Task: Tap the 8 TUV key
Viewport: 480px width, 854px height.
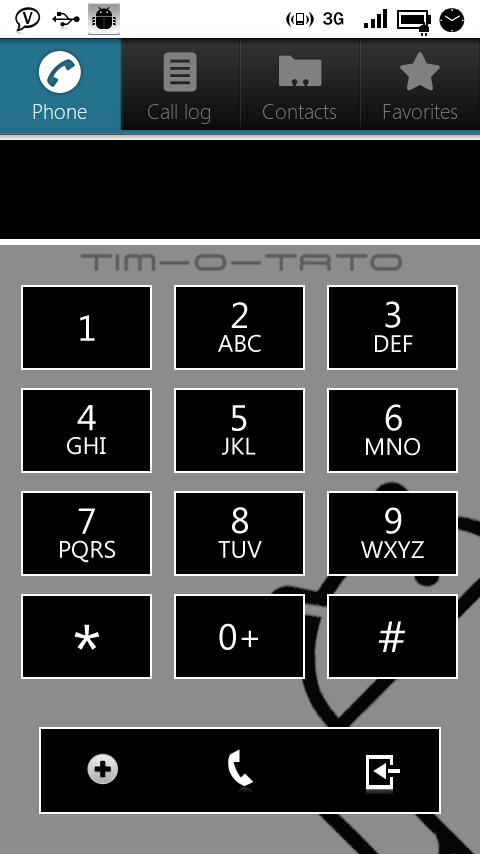Action: pos(239,533)
